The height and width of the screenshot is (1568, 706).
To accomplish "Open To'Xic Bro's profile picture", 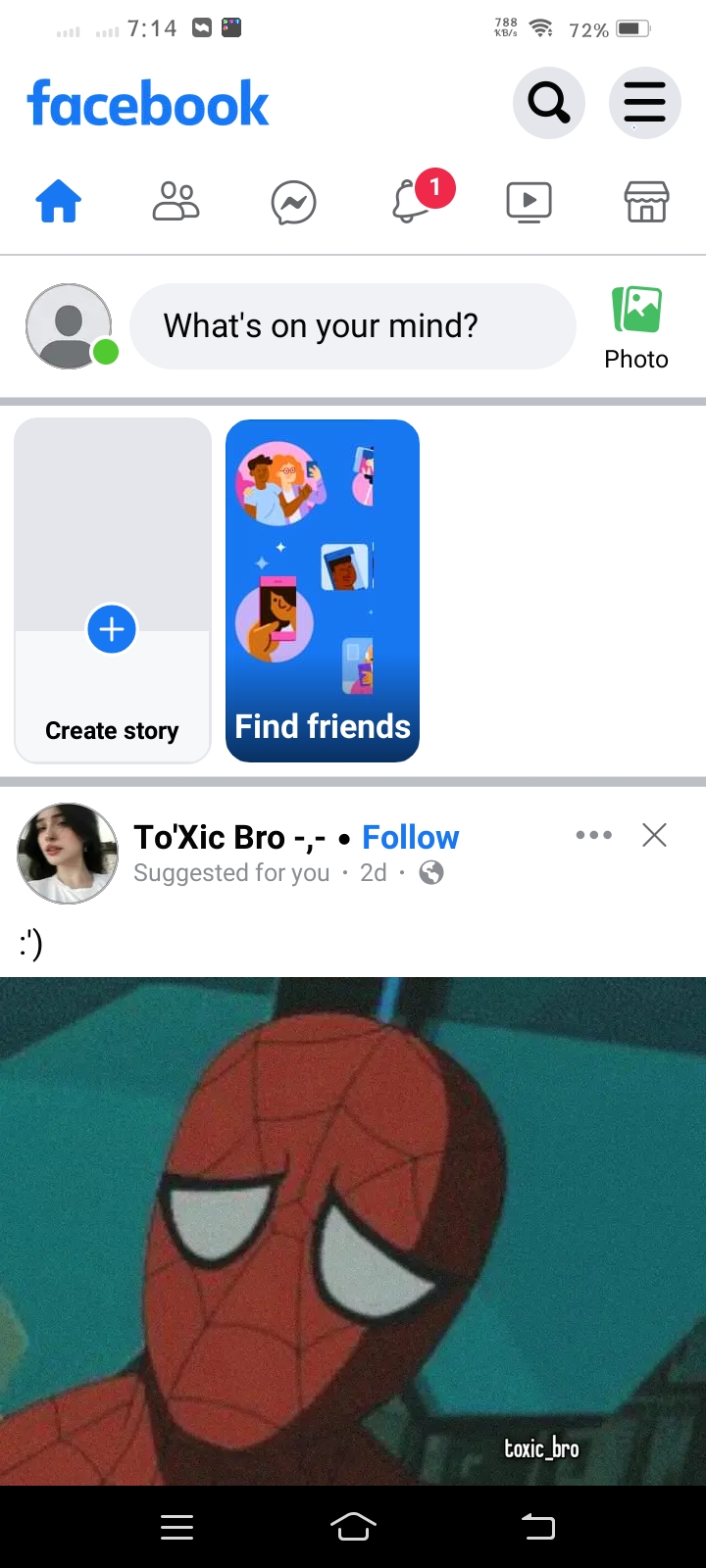I will tap(68, 853).
